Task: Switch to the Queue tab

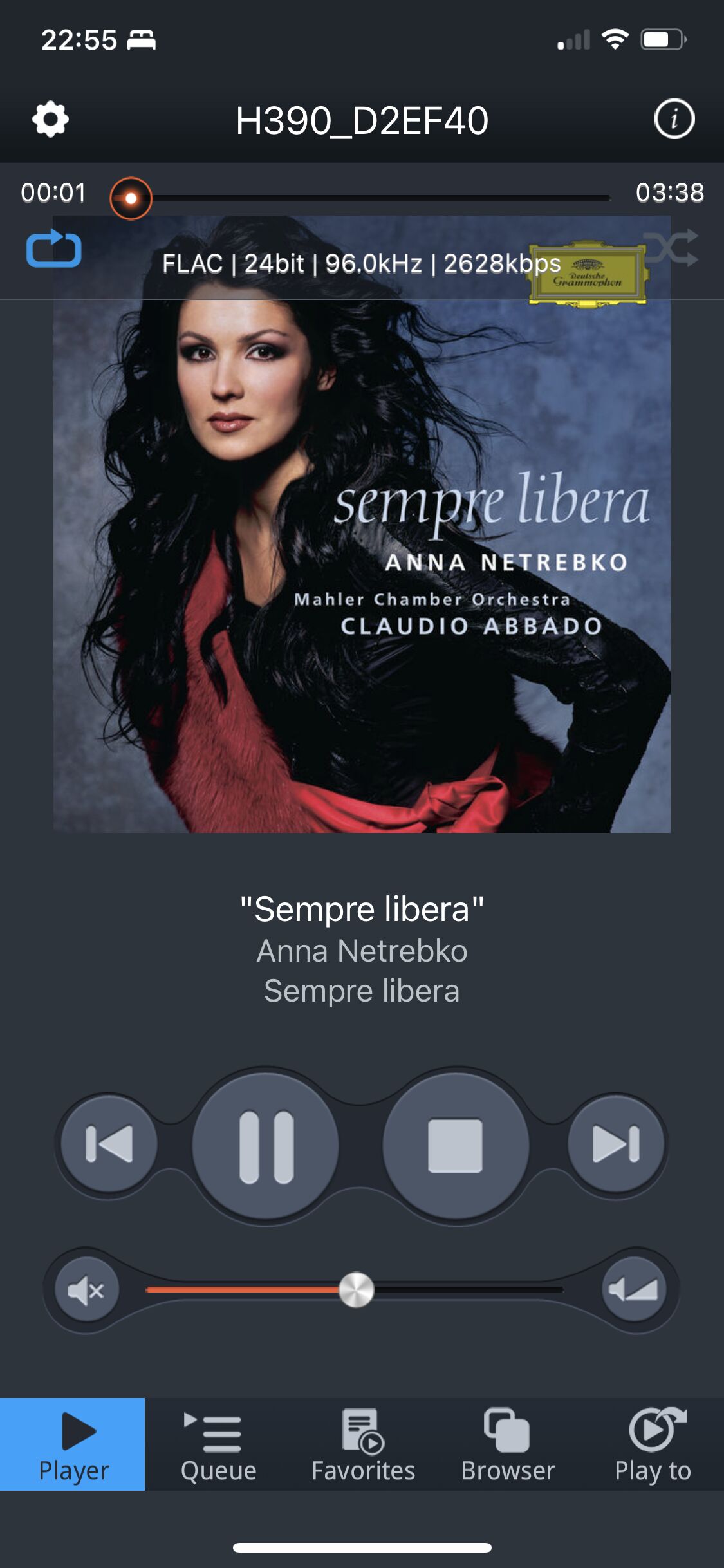Action: click(218, 1444)
